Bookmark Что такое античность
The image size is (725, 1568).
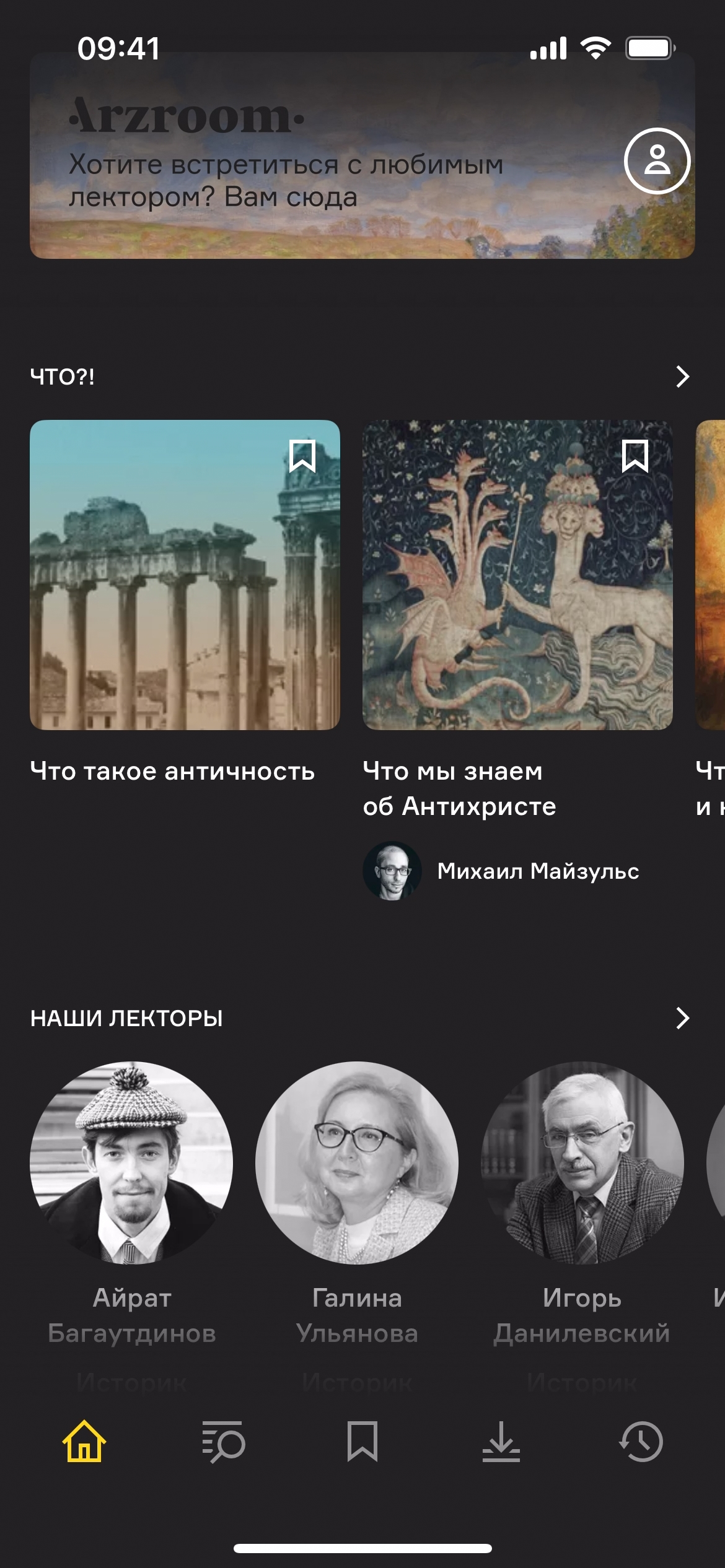pos(302,456)
